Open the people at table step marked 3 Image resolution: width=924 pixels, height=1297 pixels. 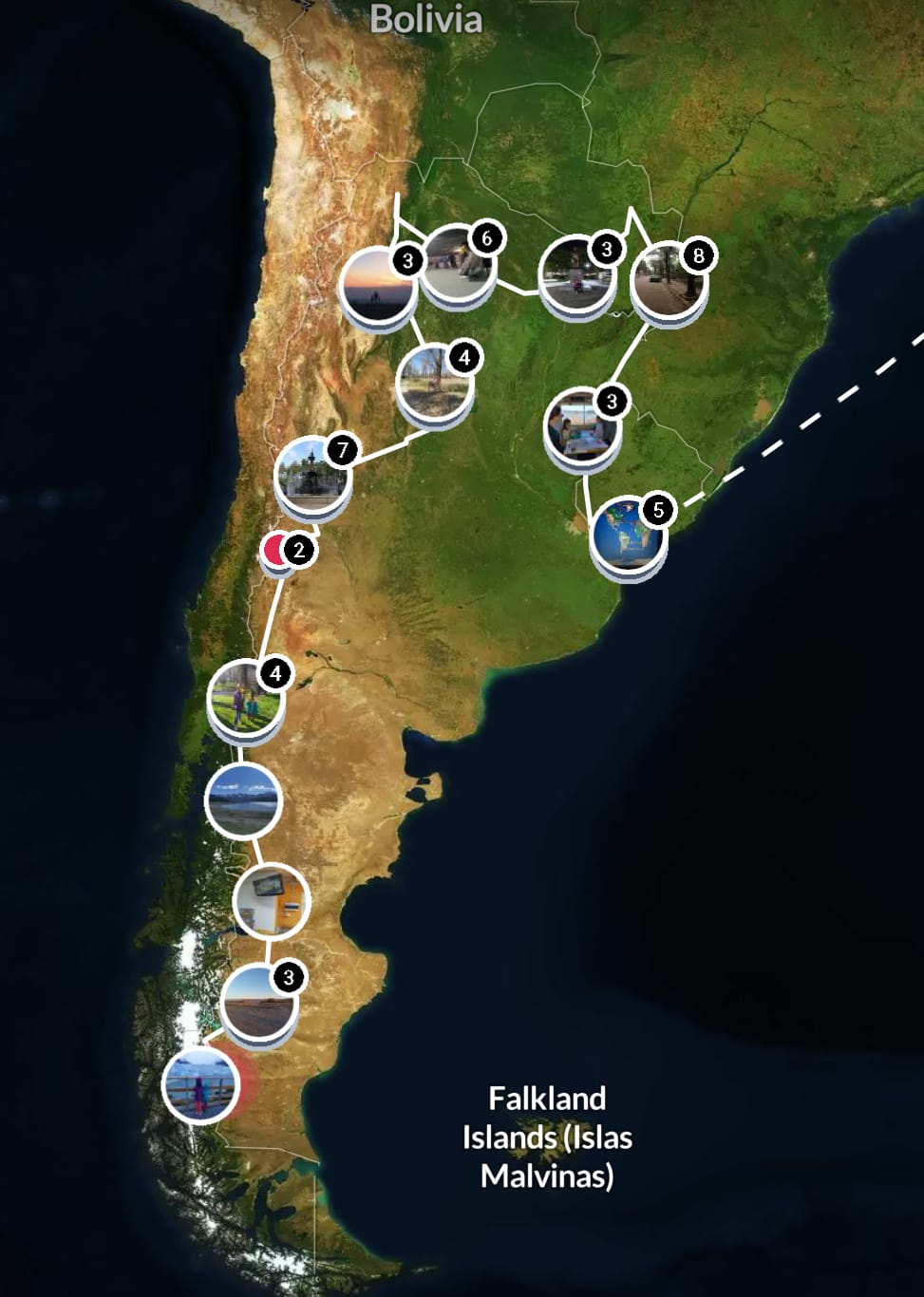click(x=581, y=425)
